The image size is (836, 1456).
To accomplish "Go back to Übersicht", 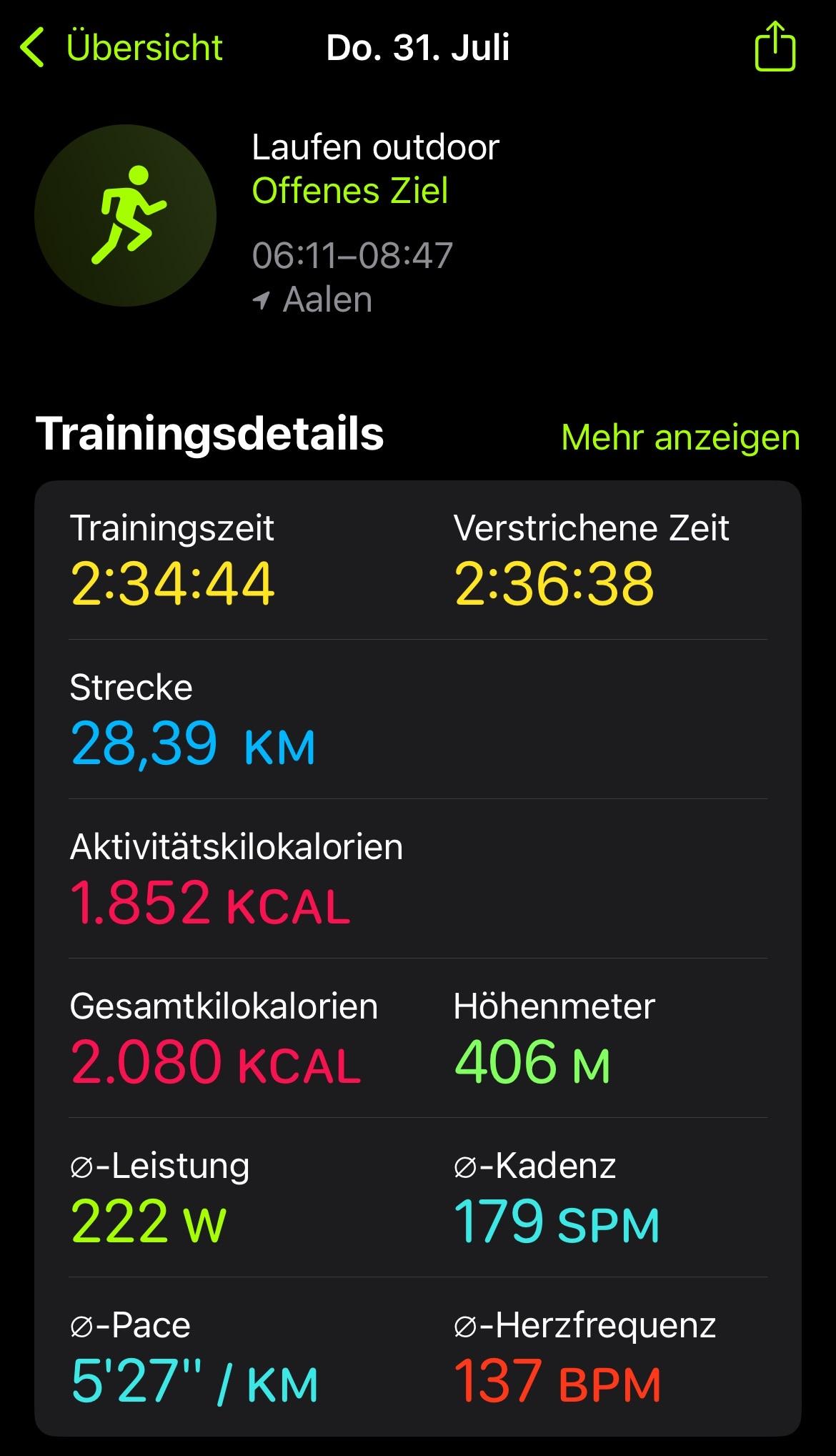I will [121, 48].
